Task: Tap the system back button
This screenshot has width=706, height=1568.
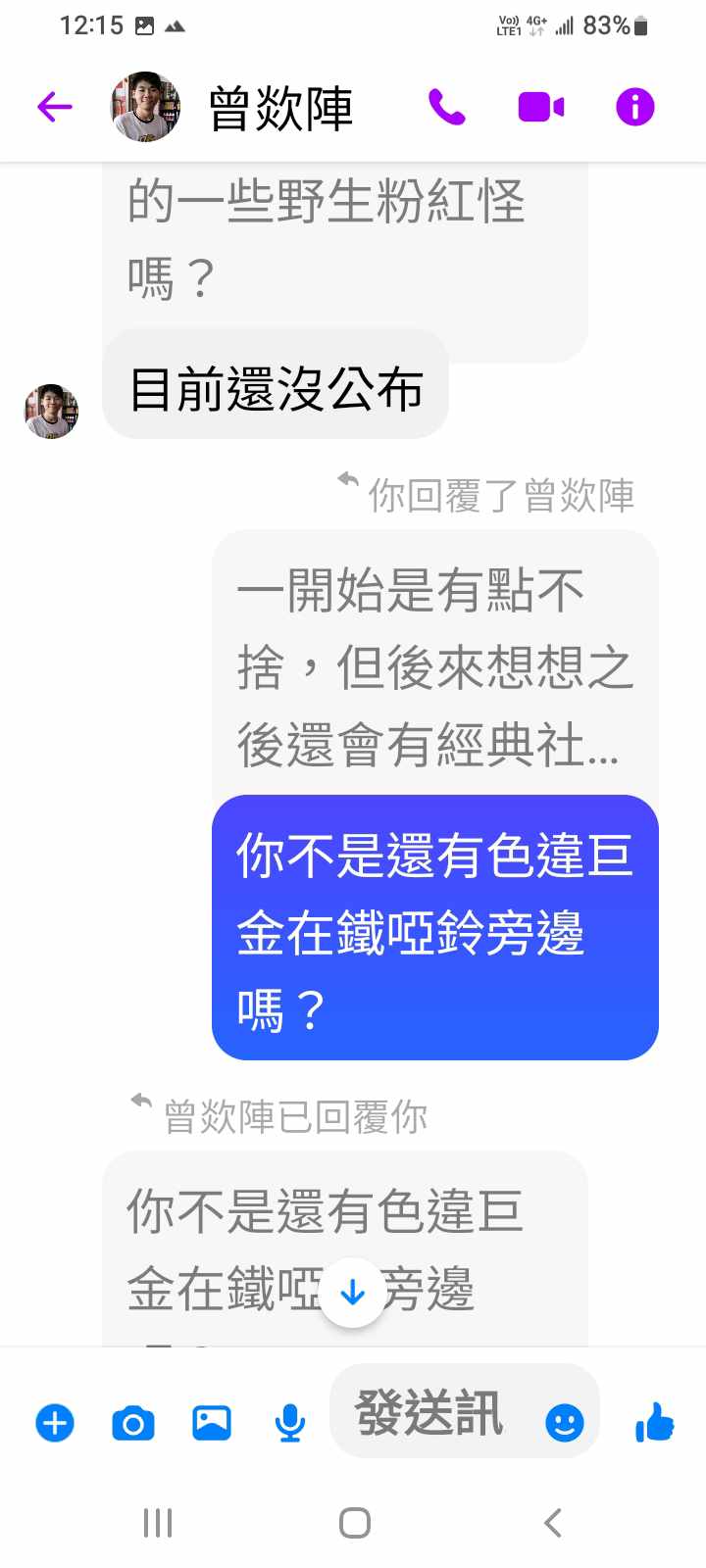Action: coord(552,1523)
